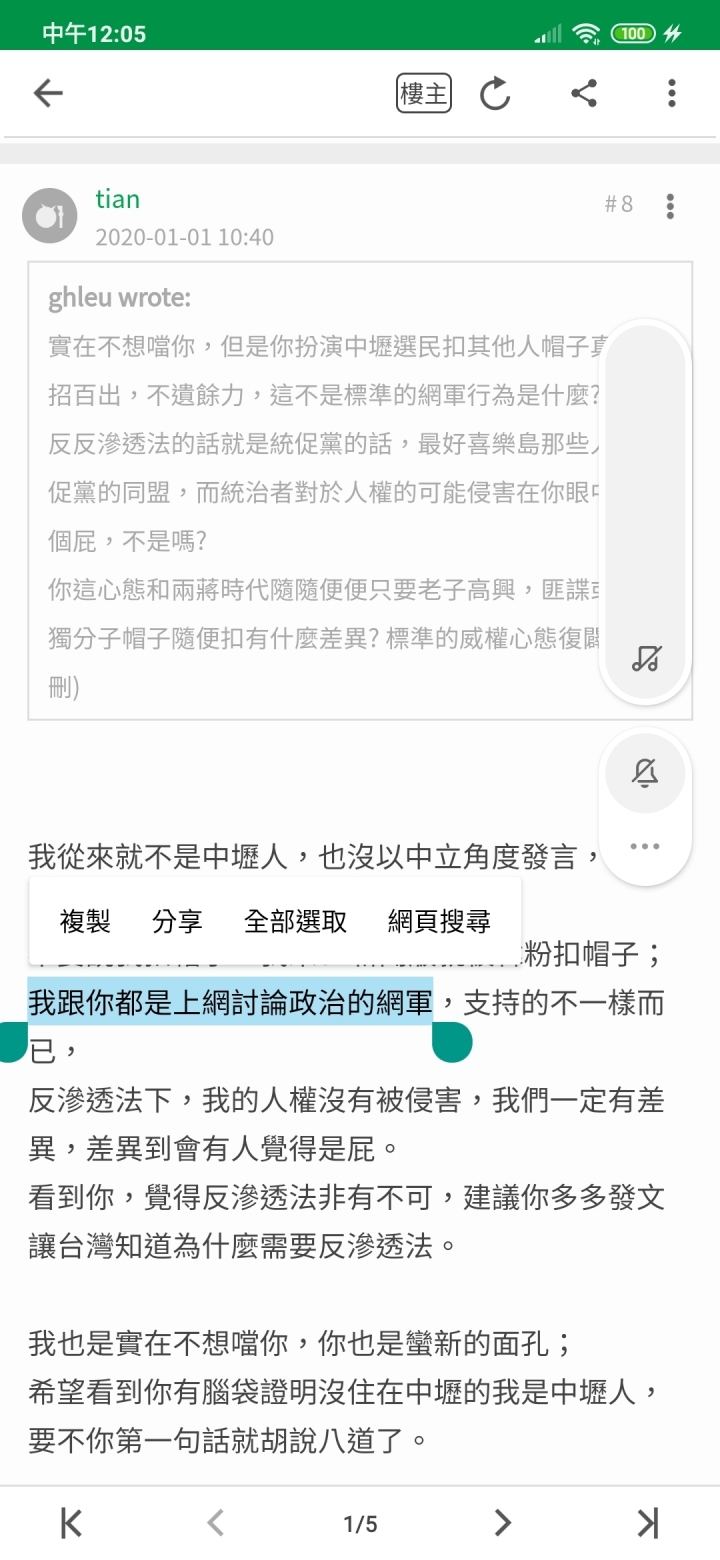Go to the previous page
This screenshot has width=720, height=1560.
(215, 1523)
